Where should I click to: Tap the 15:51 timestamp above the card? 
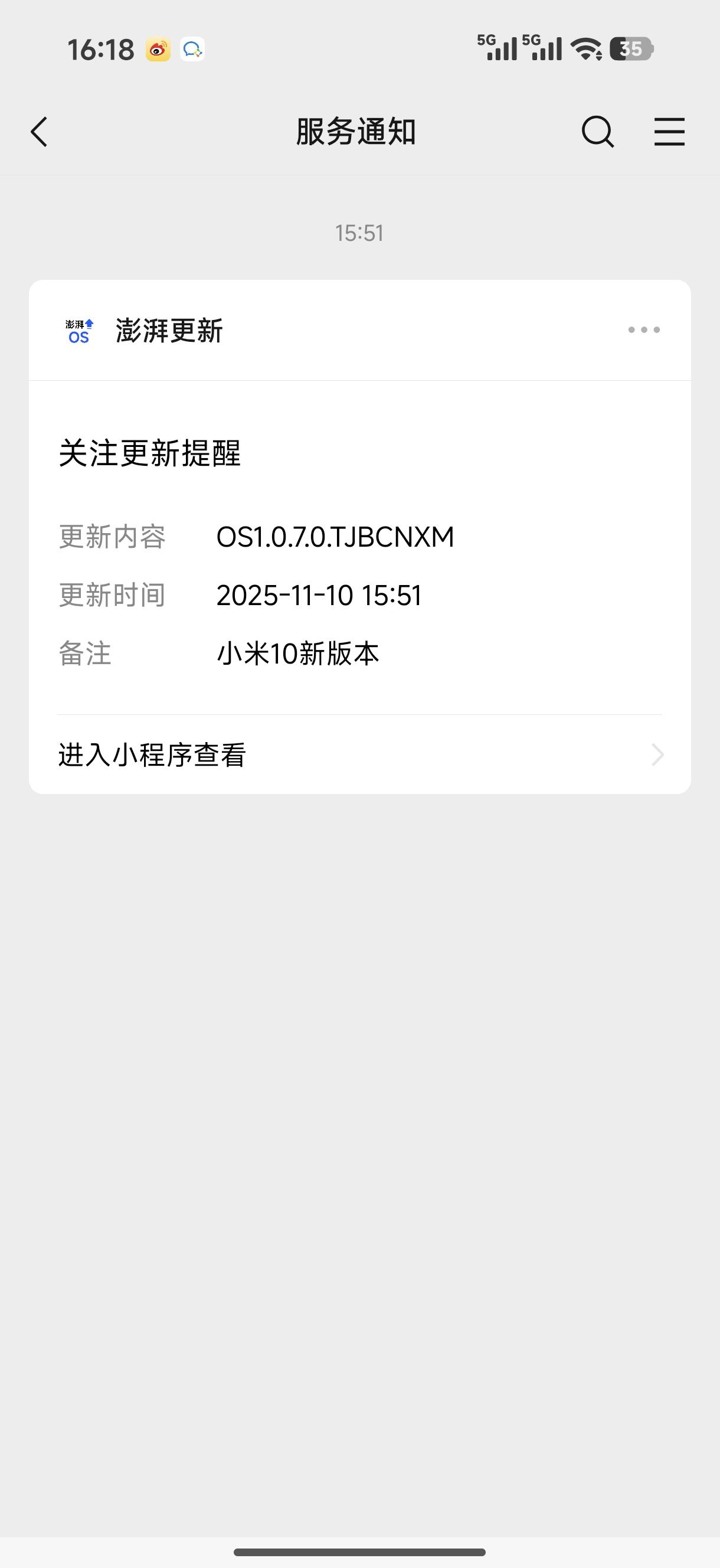pyautogui.click(x=359, y=232)
